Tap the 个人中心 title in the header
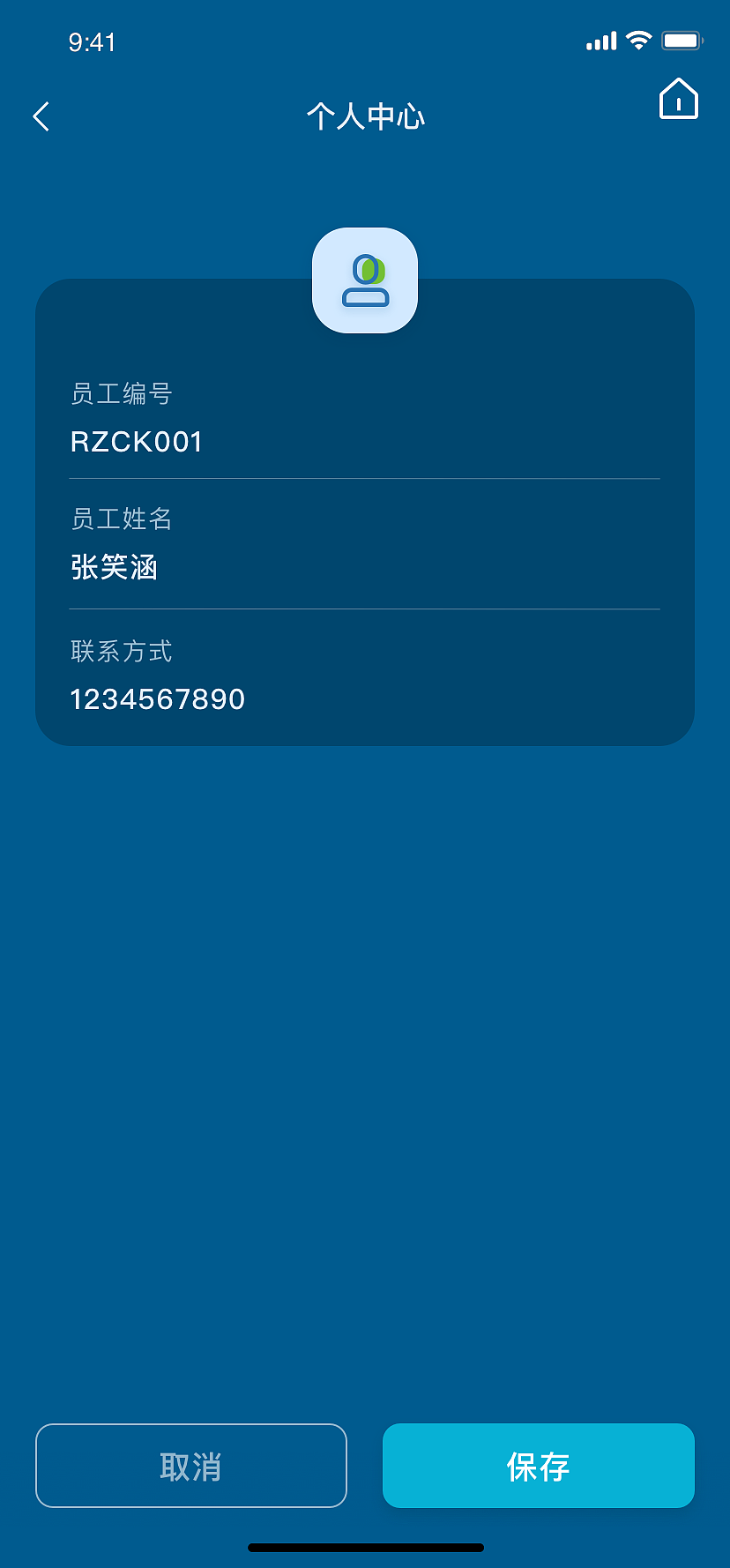This screenshot has width=730, height=1568. 365,116
